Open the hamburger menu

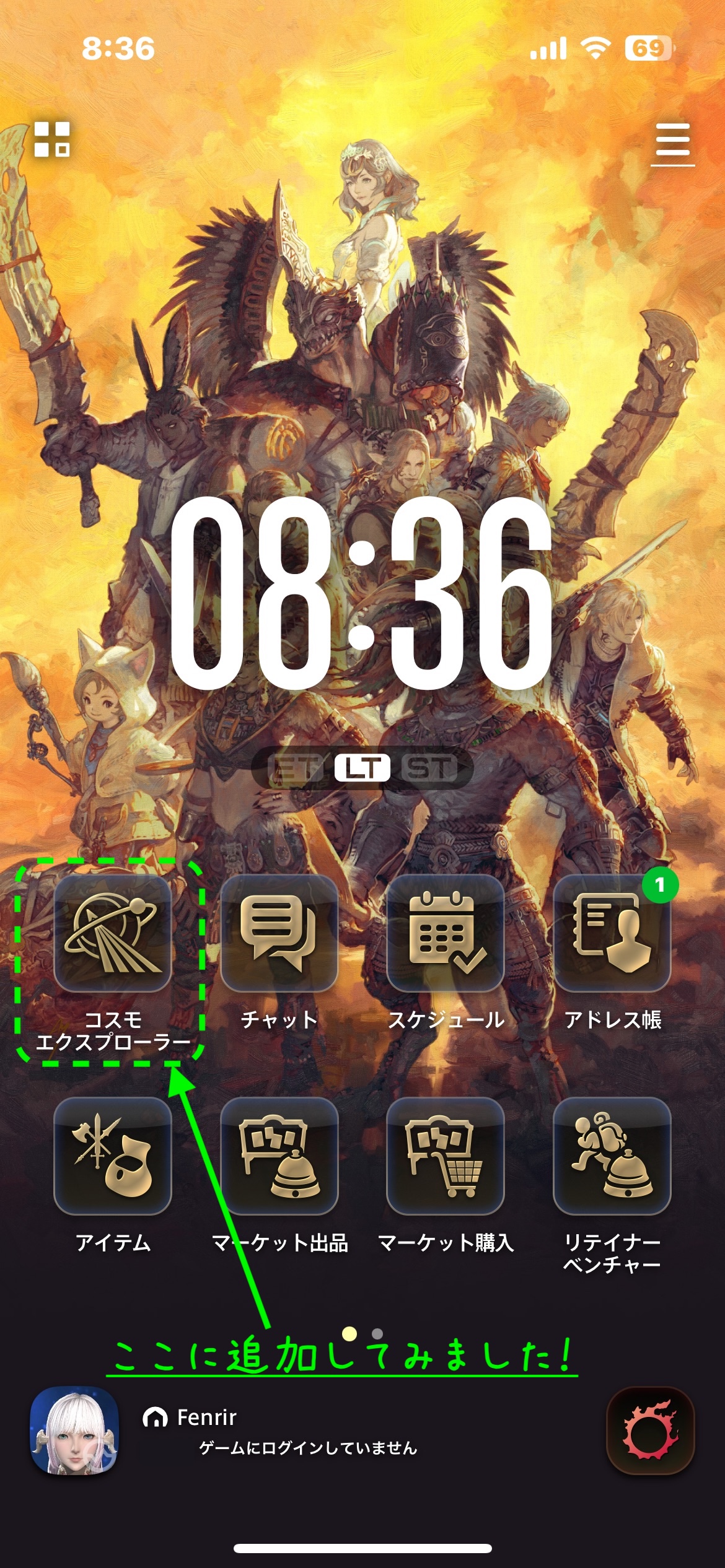pos(672,142)
